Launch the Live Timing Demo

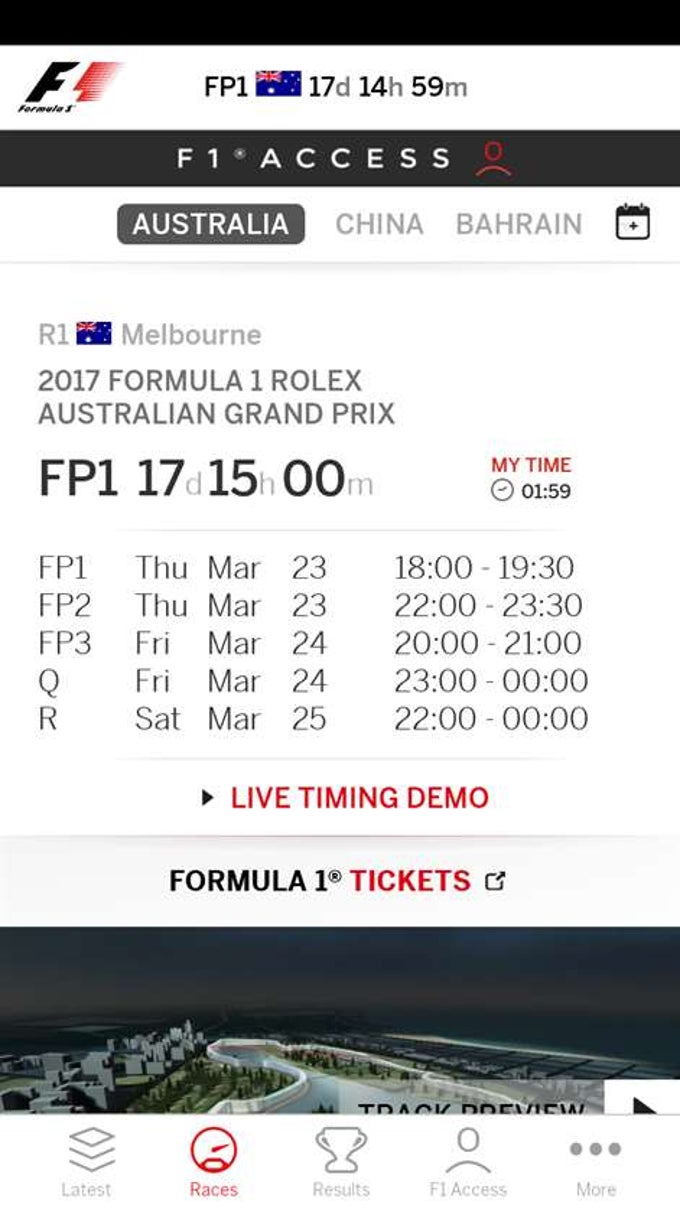[345, 797]
